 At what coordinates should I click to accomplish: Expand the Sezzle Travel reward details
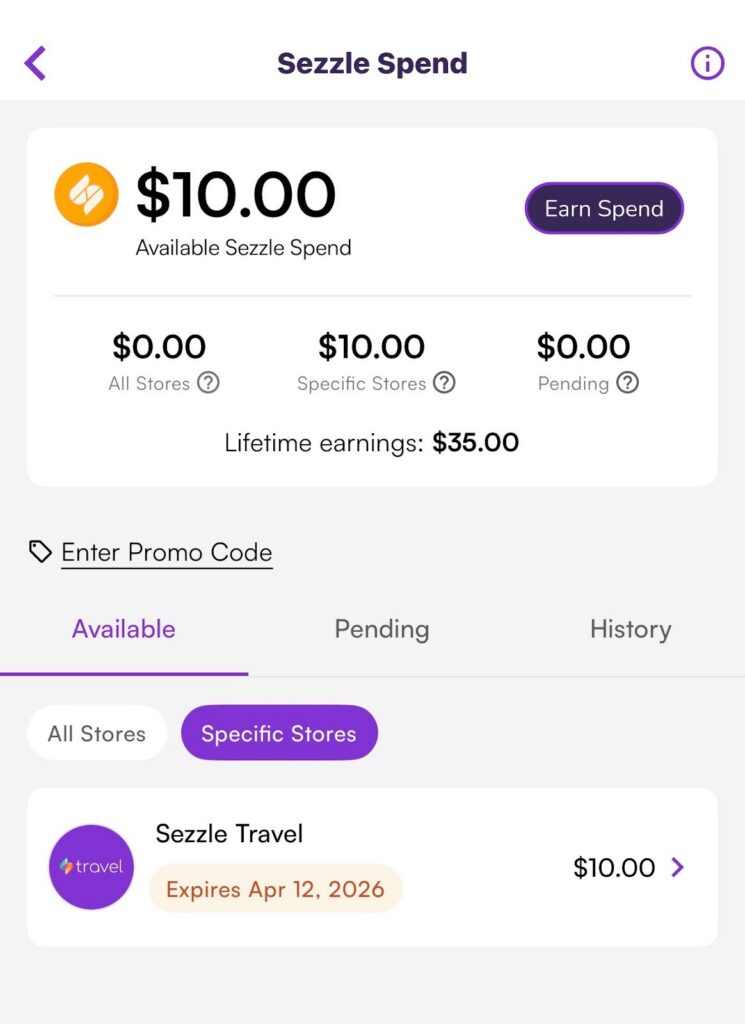370,867
